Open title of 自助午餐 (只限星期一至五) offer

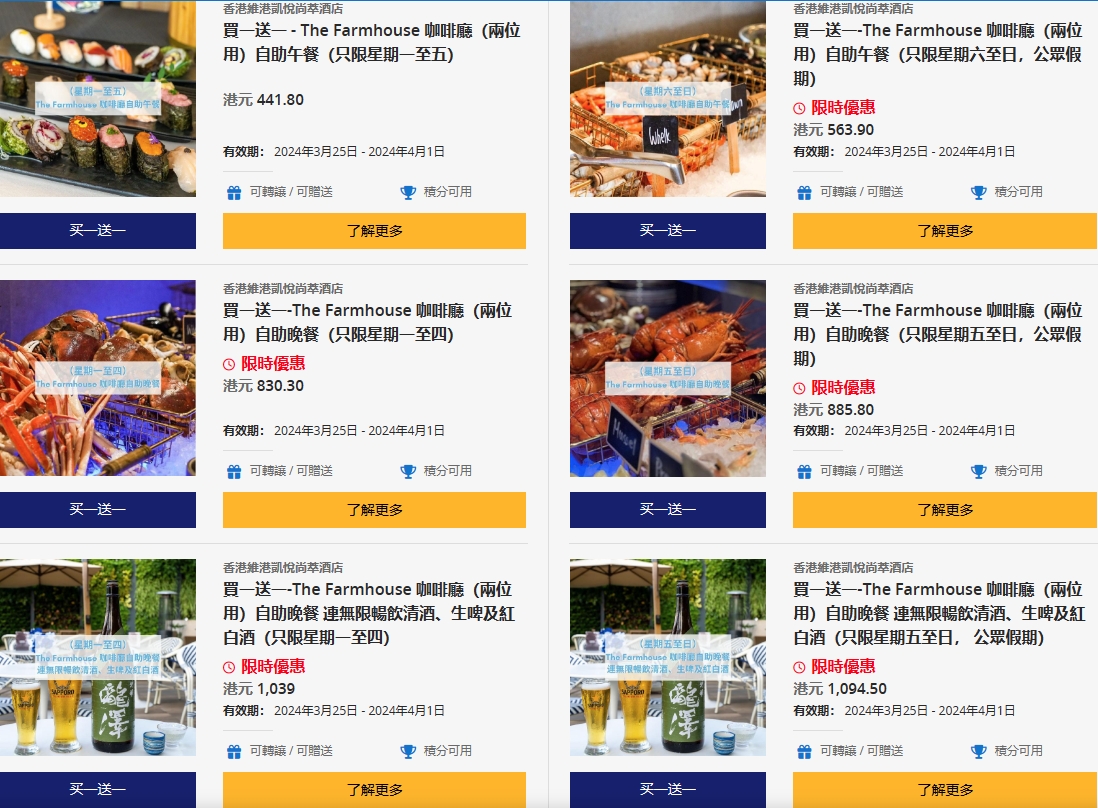pos(371,43)
